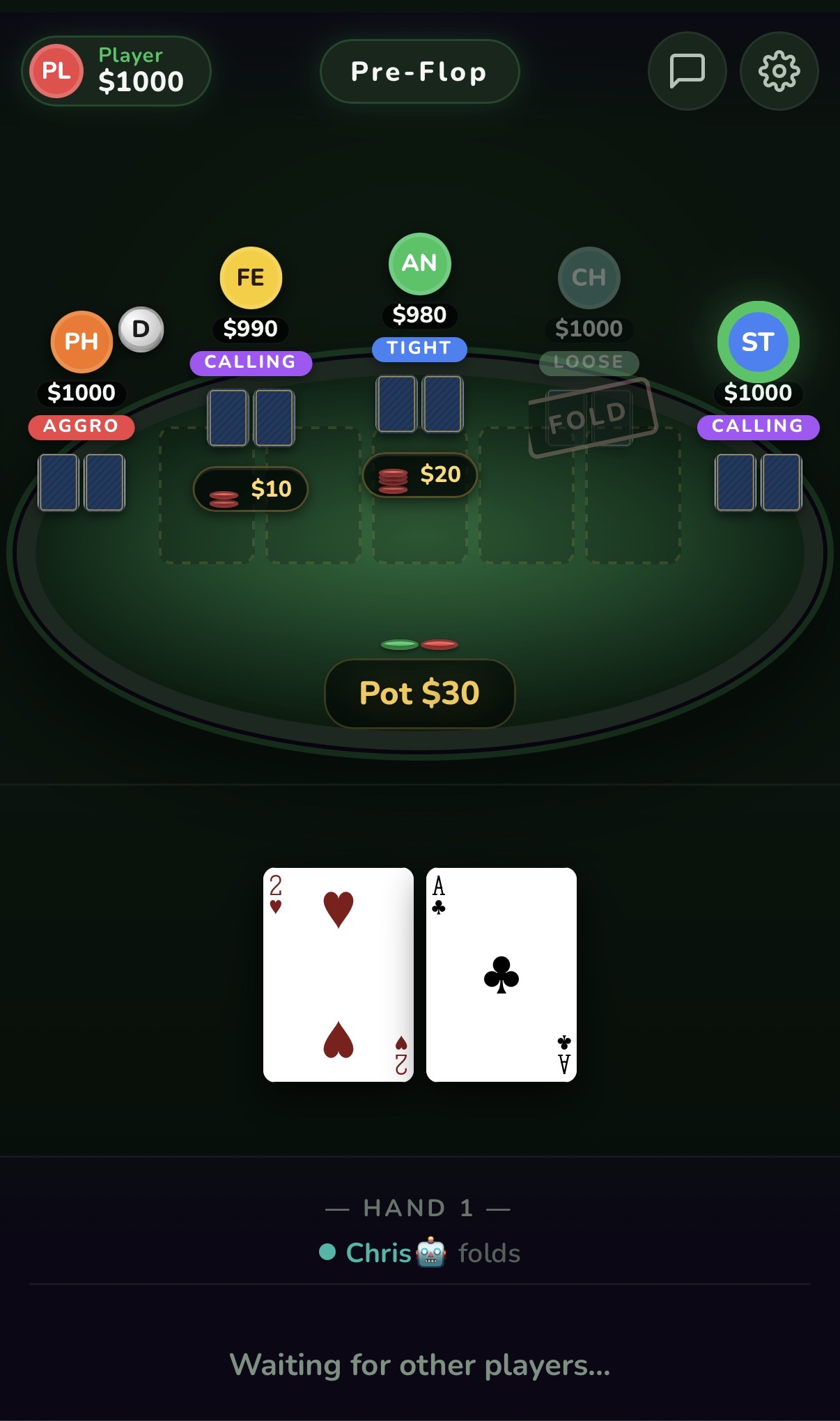The image size is (840, 1421).
Task: Open the chat bubble icon
Action: point(687,71)
